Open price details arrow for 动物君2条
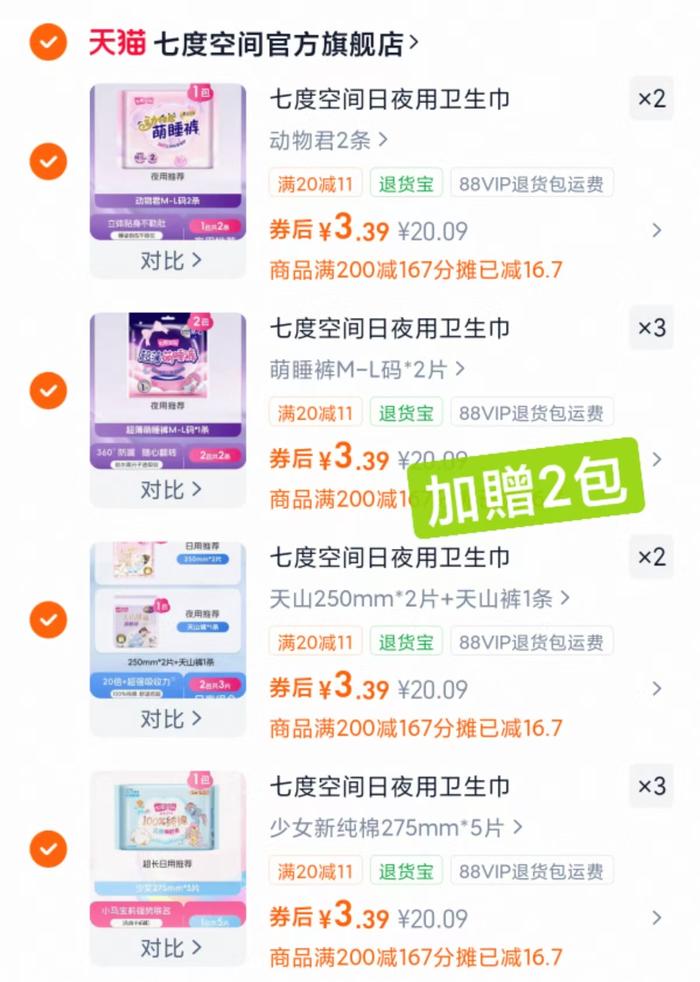 656,230
